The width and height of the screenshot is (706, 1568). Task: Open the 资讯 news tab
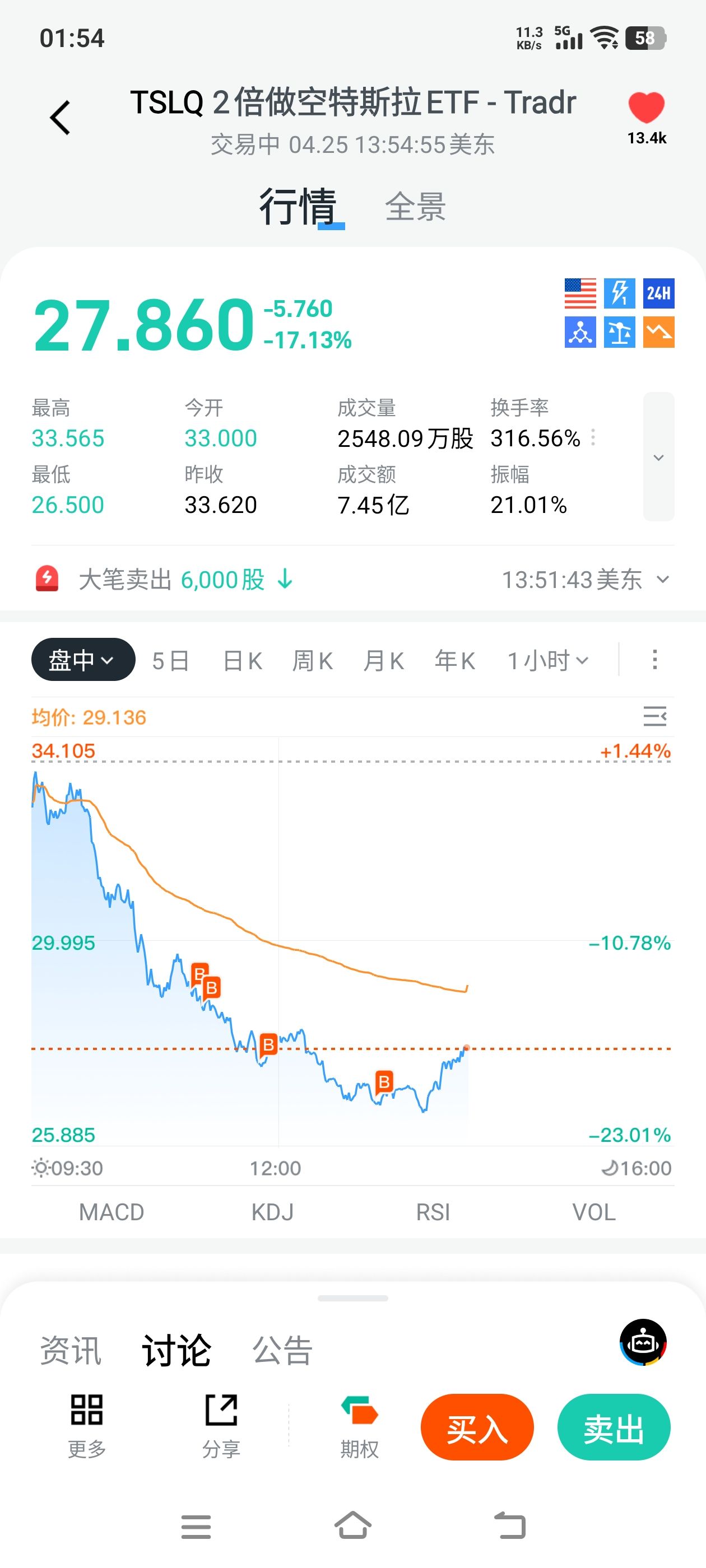[71, 1350]
